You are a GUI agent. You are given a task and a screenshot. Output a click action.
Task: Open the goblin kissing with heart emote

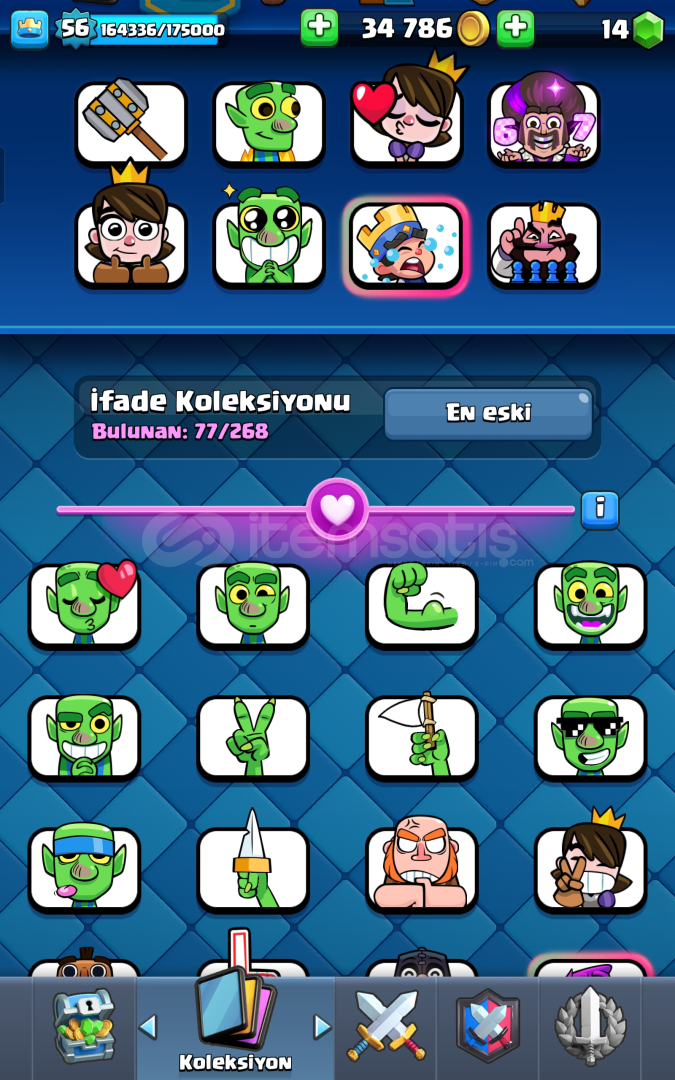pyautogui.click(x=84, y=605)
